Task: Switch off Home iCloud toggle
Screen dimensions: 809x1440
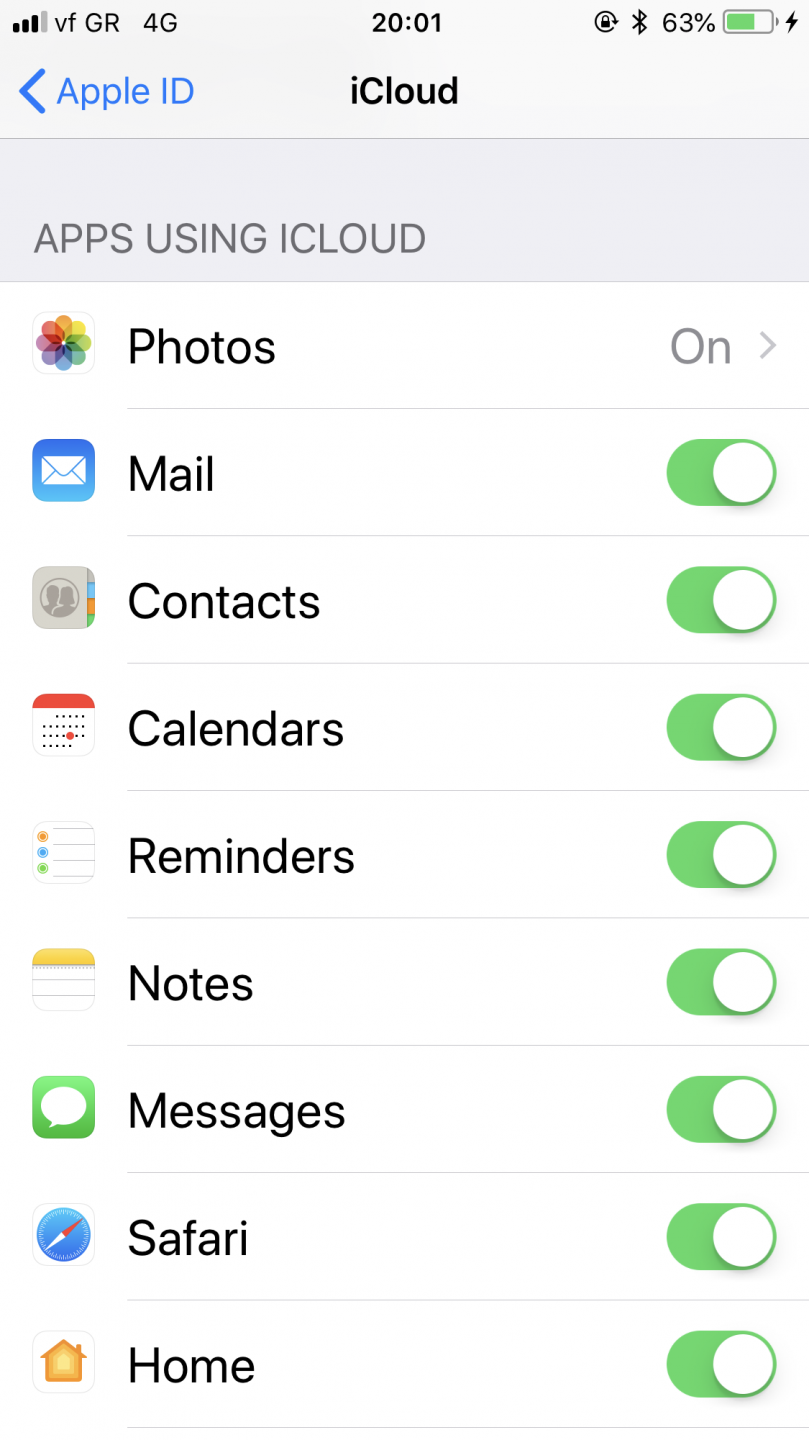Action: click(x=721, y=1365)
